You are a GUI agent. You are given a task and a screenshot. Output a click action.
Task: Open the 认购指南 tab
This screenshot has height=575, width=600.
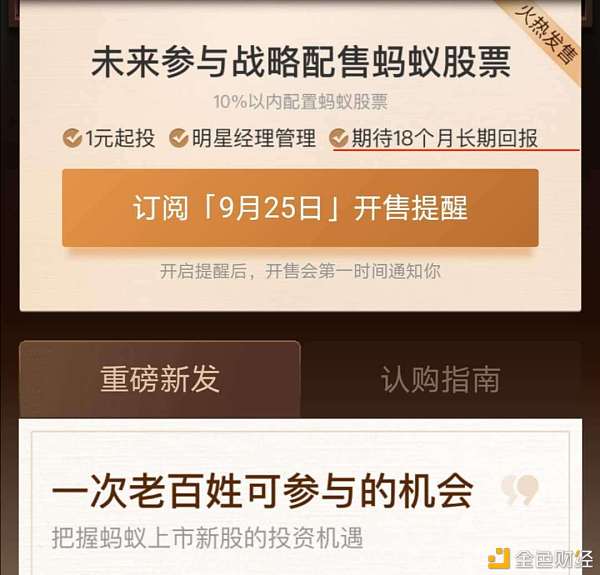pyautogui.click(x=440, y=379)
